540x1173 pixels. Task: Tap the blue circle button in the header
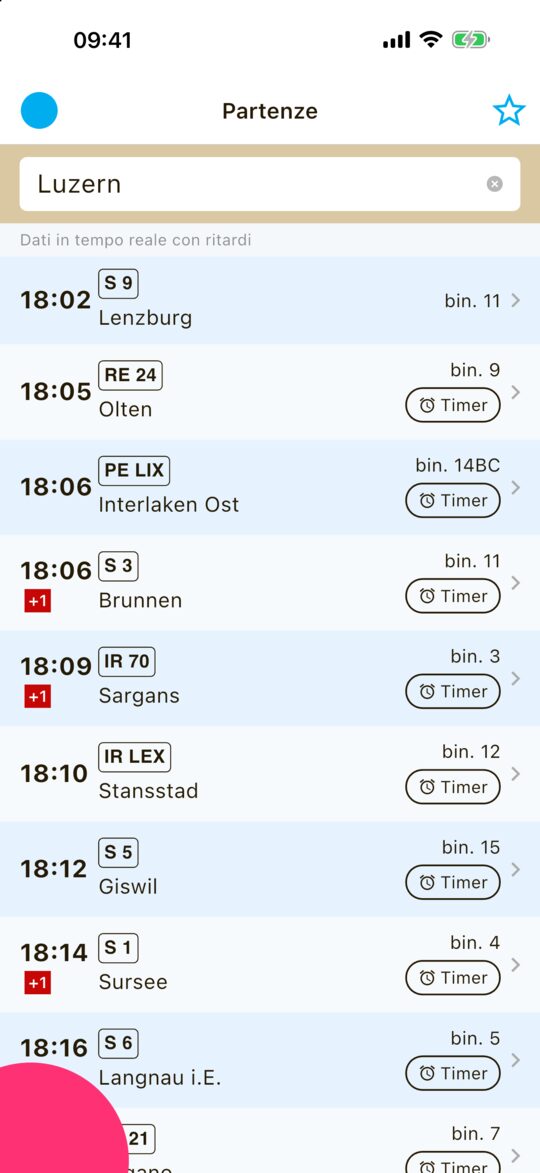click(39, 111)
